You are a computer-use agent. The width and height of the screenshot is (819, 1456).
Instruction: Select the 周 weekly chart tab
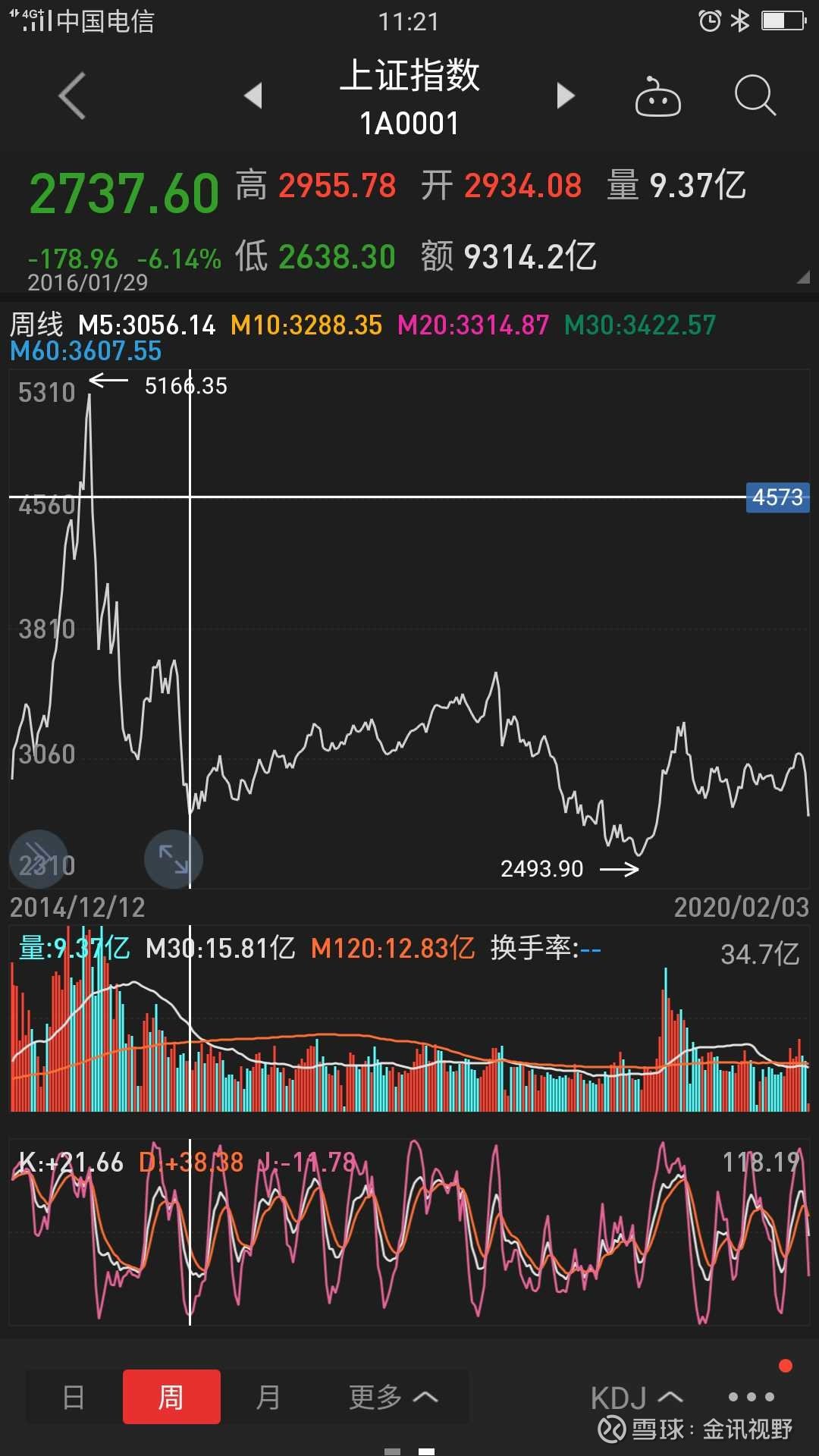point(171,1397)
